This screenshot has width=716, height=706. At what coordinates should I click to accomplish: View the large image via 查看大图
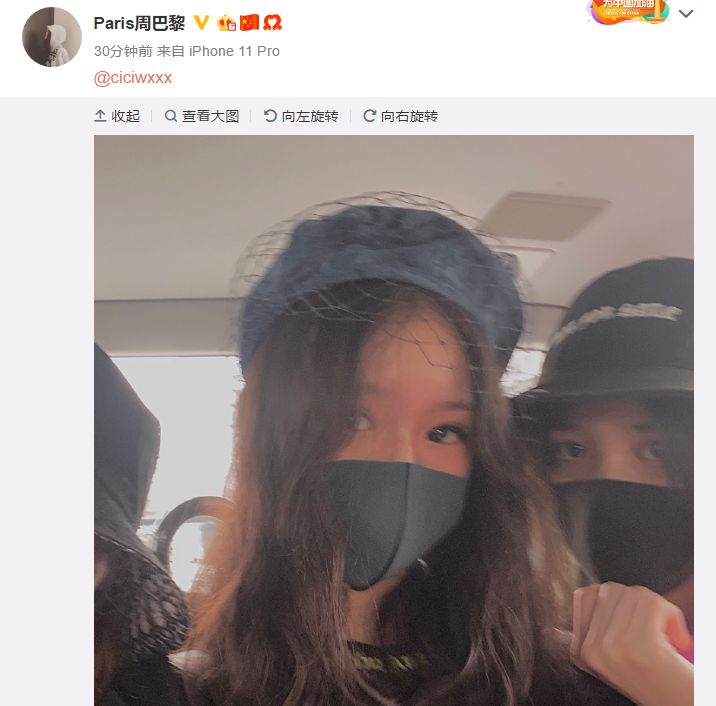(x=202, y=116)
